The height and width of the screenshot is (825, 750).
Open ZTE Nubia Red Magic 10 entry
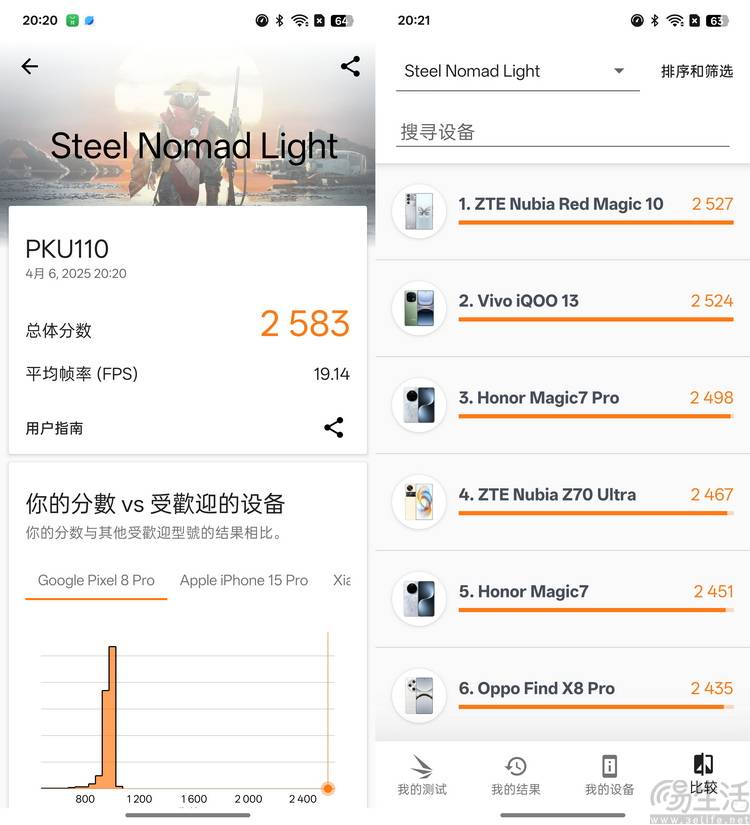tap(562, 210)
